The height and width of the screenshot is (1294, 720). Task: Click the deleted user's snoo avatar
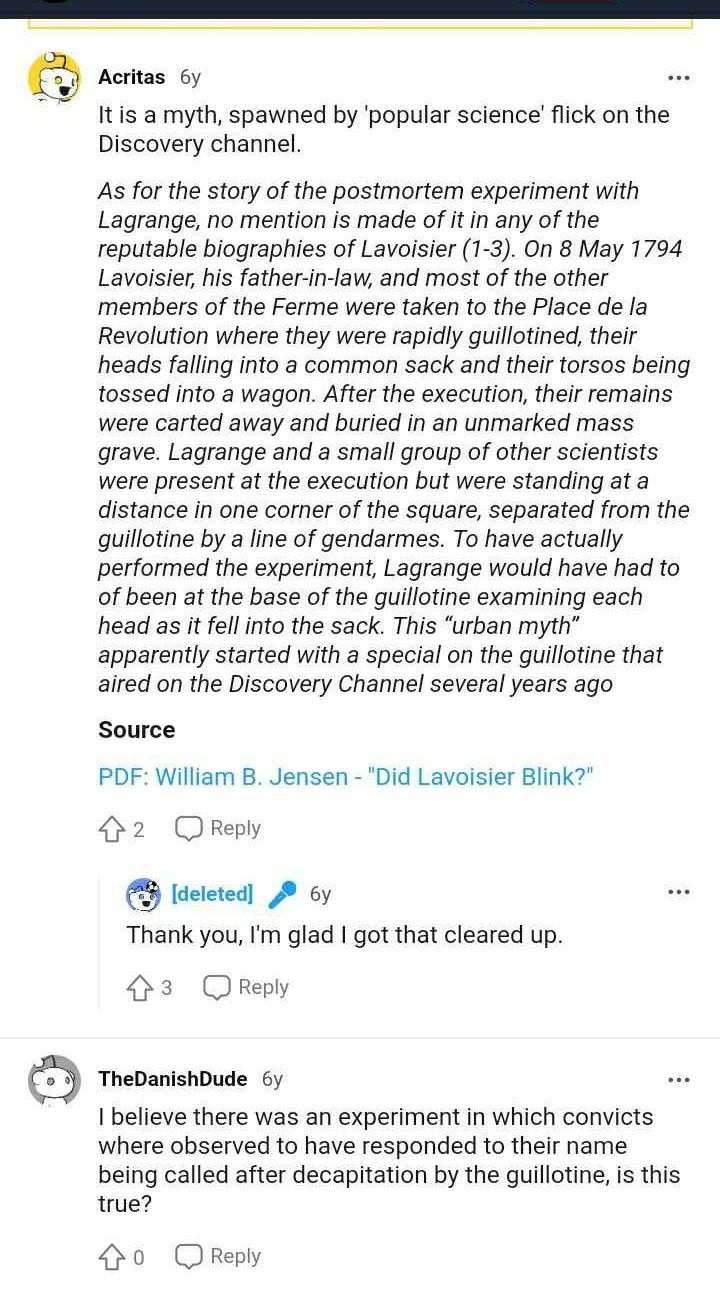[x=144, y=894]
